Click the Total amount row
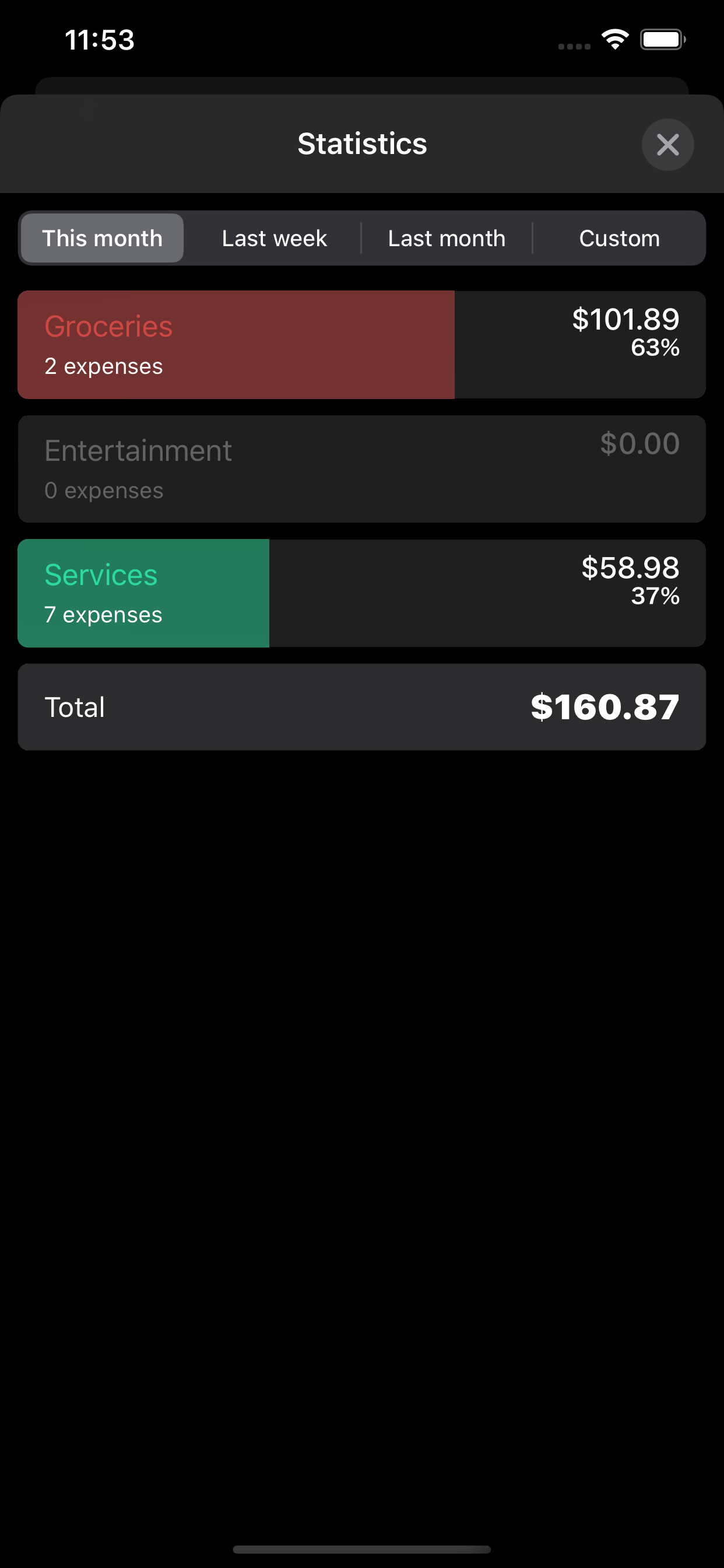 pos(362,706)
